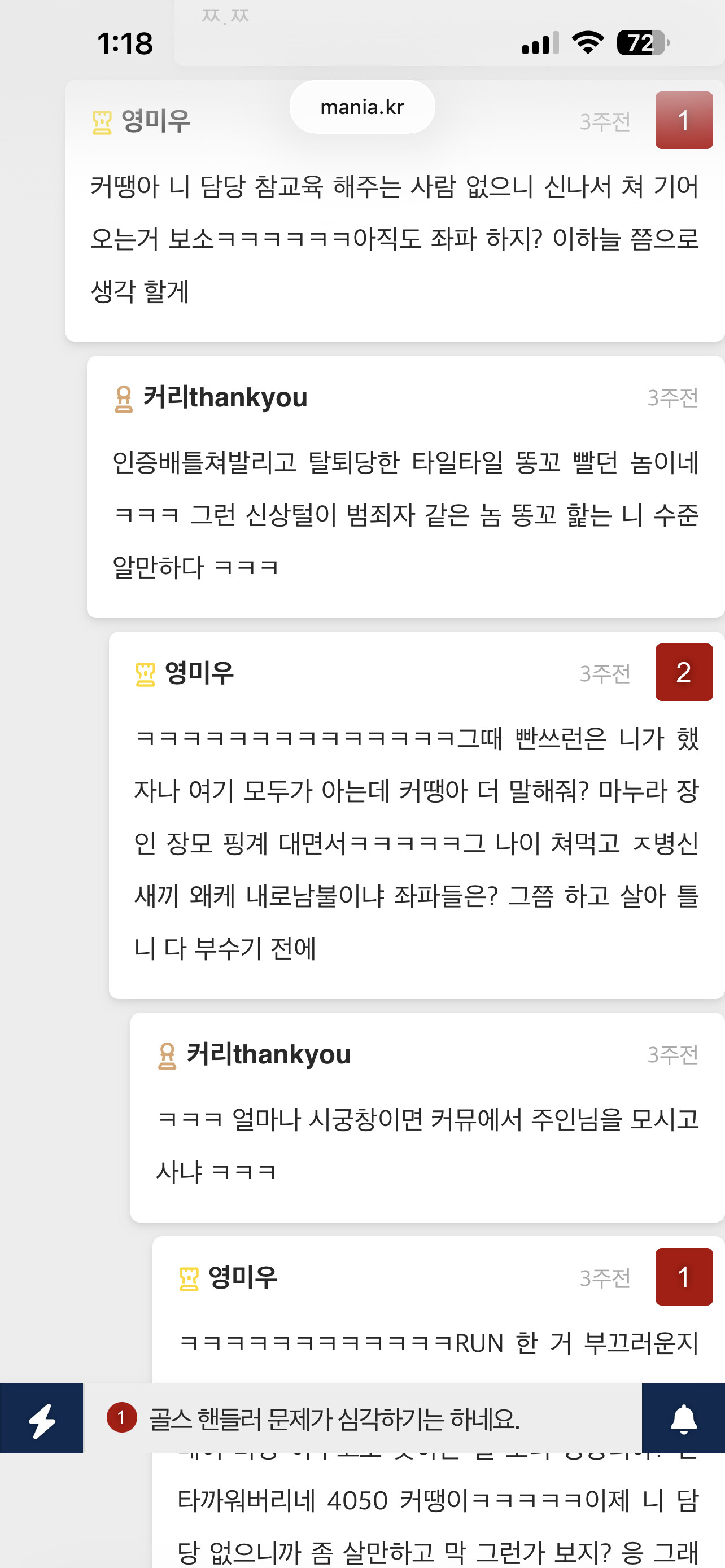Open 영미우's profile from the 빤쓰런 comment
Screen dimensions: 725x1568
point(199,673)
